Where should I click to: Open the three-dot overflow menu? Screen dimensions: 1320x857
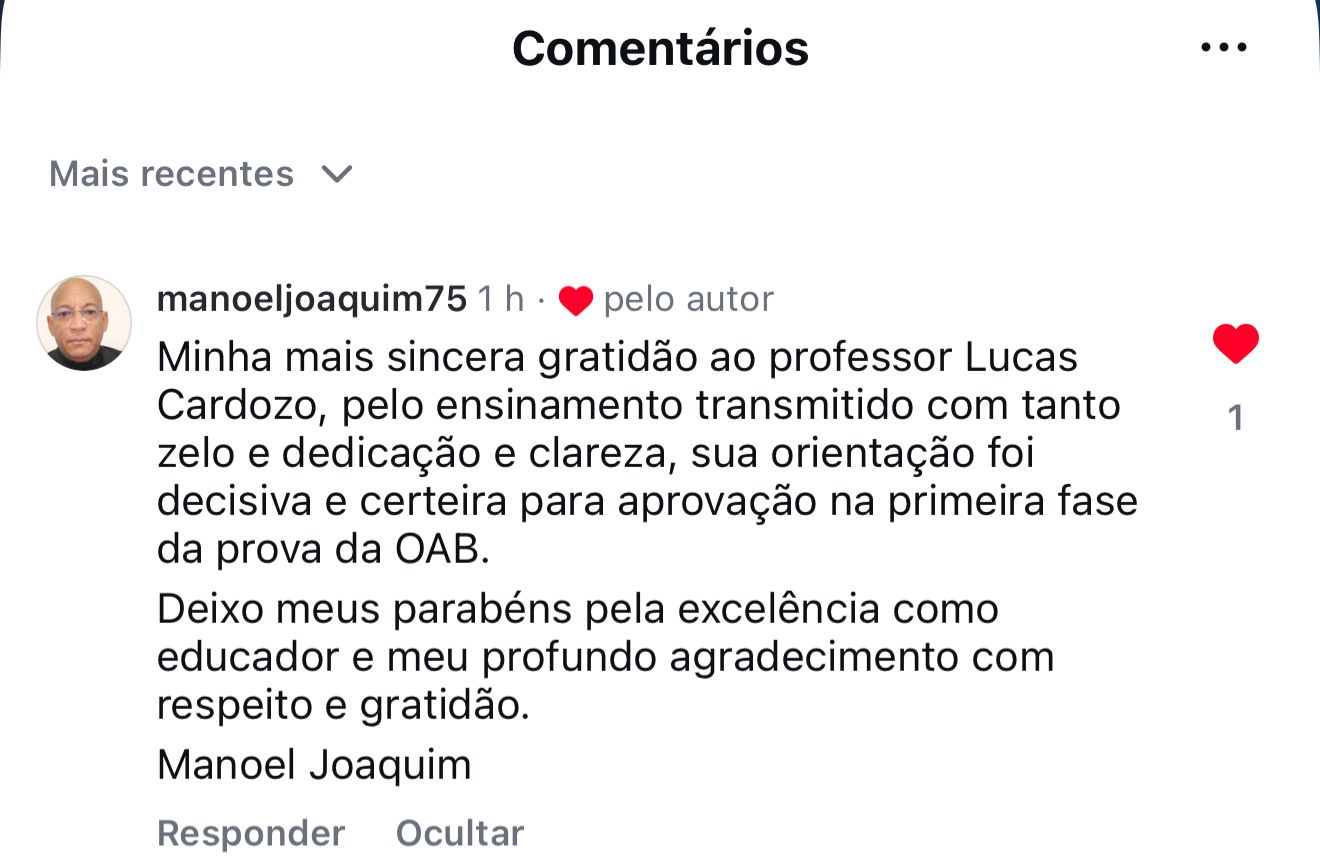point(1224,48)
